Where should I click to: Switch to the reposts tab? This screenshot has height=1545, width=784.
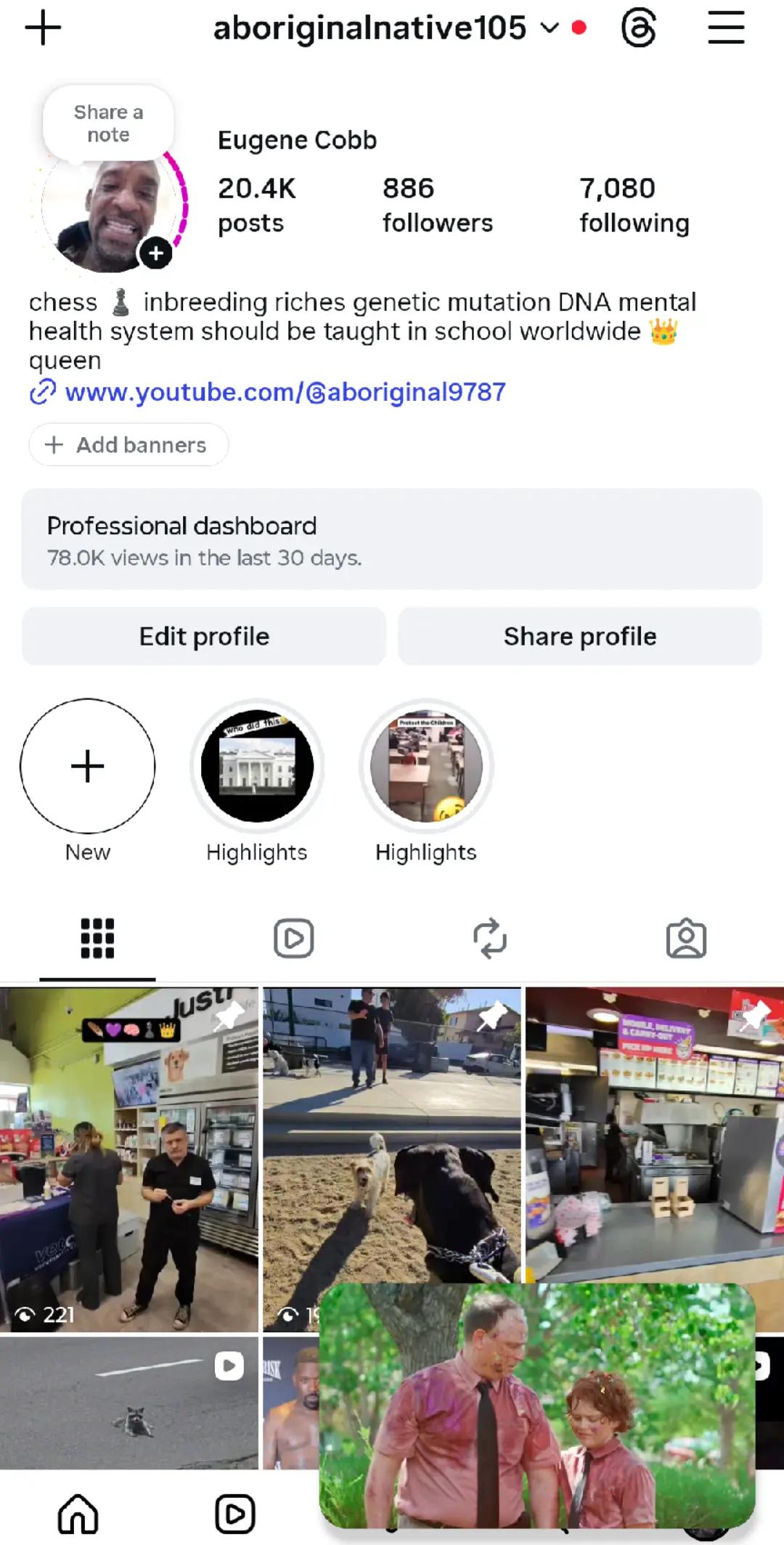pos(490,939)
